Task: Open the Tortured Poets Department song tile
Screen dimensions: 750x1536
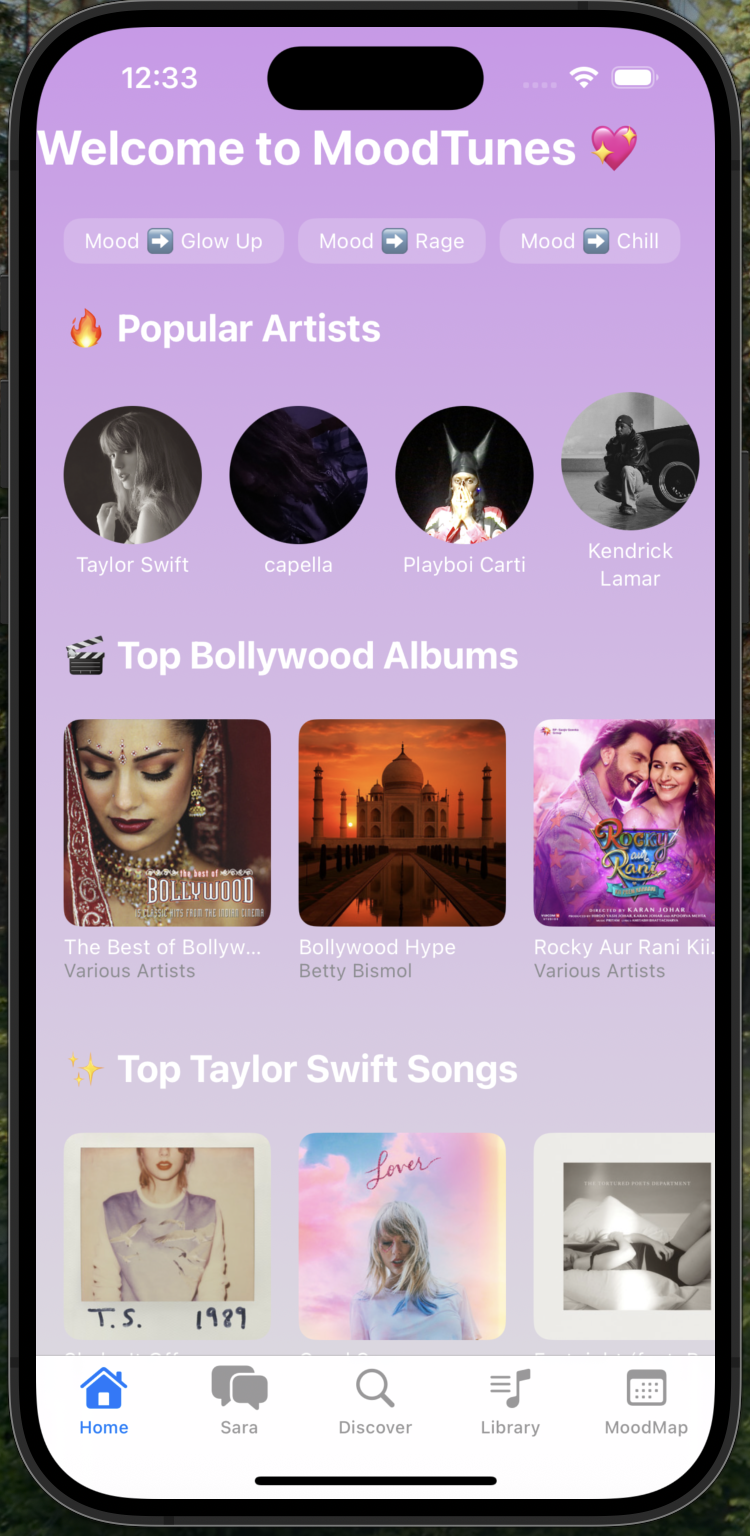Action: [624, 1236]
